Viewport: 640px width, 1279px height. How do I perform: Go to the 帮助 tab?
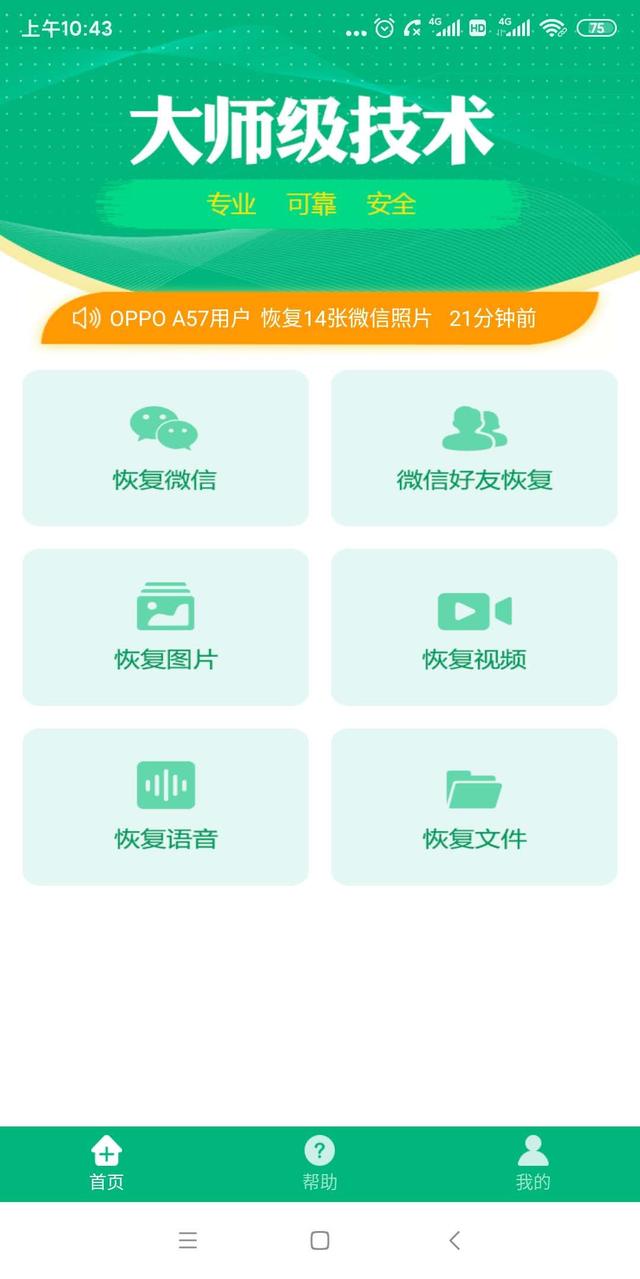click(320, 1164)
